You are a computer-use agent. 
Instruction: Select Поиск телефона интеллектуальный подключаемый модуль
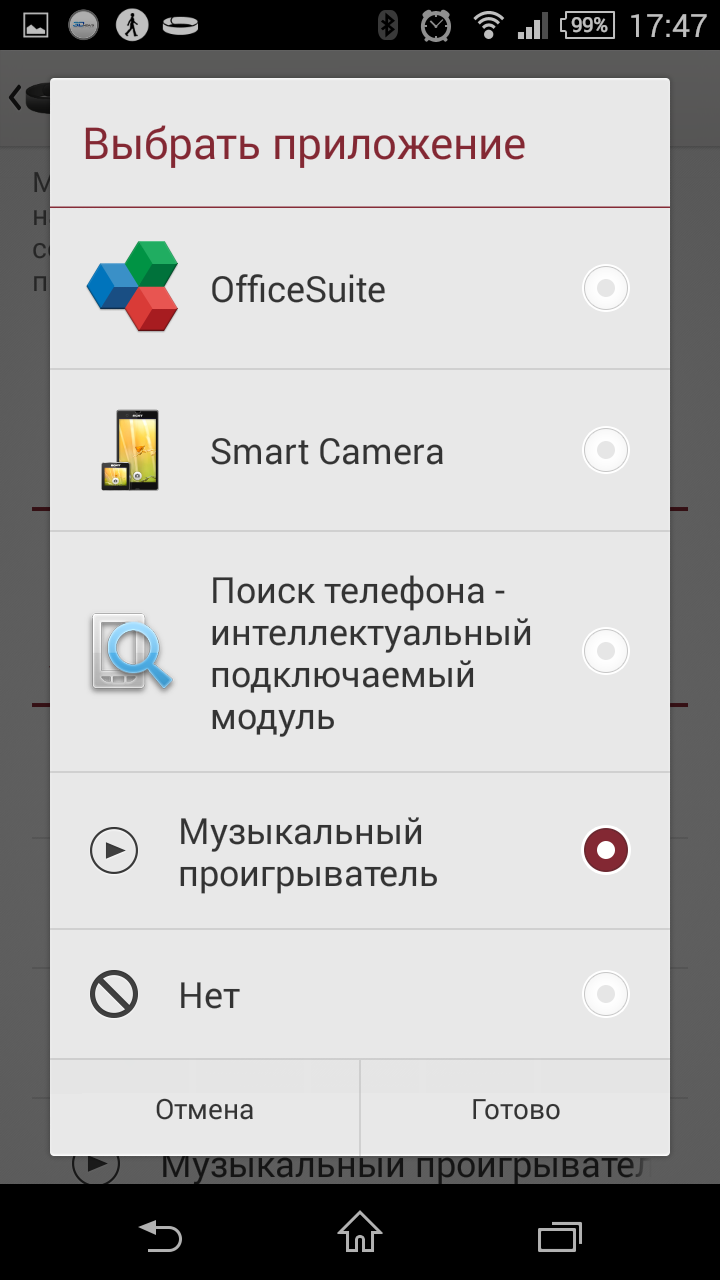pos(360,651)
